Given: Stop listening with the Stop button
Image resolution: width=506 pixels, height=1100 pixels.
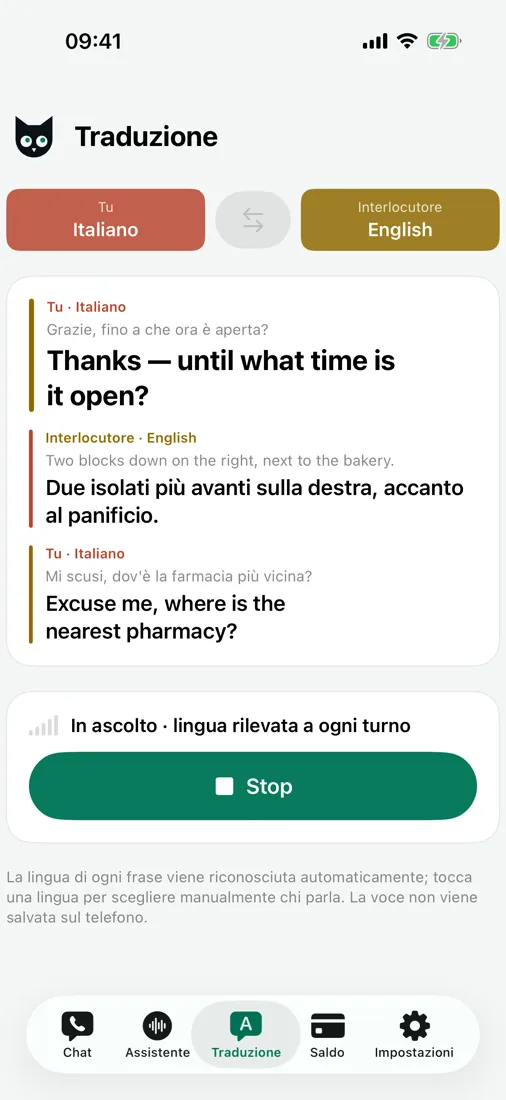Looking at the screenshot, I should [253, 786].
